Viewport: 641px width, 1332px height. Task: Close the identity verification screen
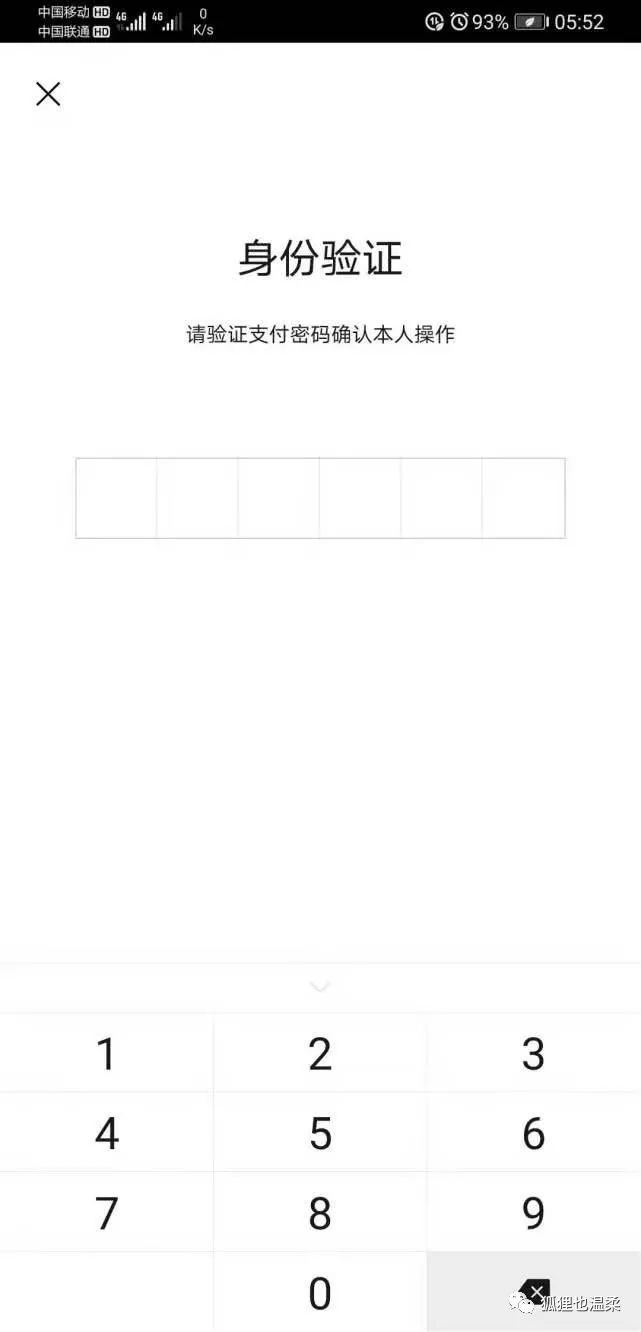click(48, 94)
